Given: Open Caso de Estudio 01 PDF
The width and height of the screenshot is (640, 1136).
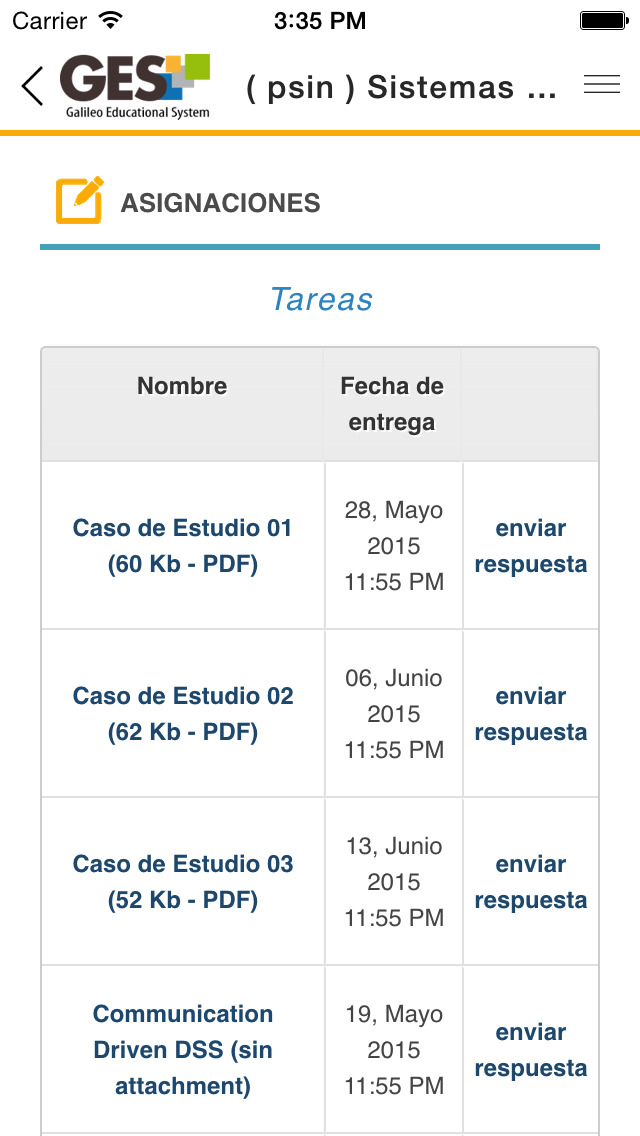Looking at the screenshot, I should (x=183, y=546).
